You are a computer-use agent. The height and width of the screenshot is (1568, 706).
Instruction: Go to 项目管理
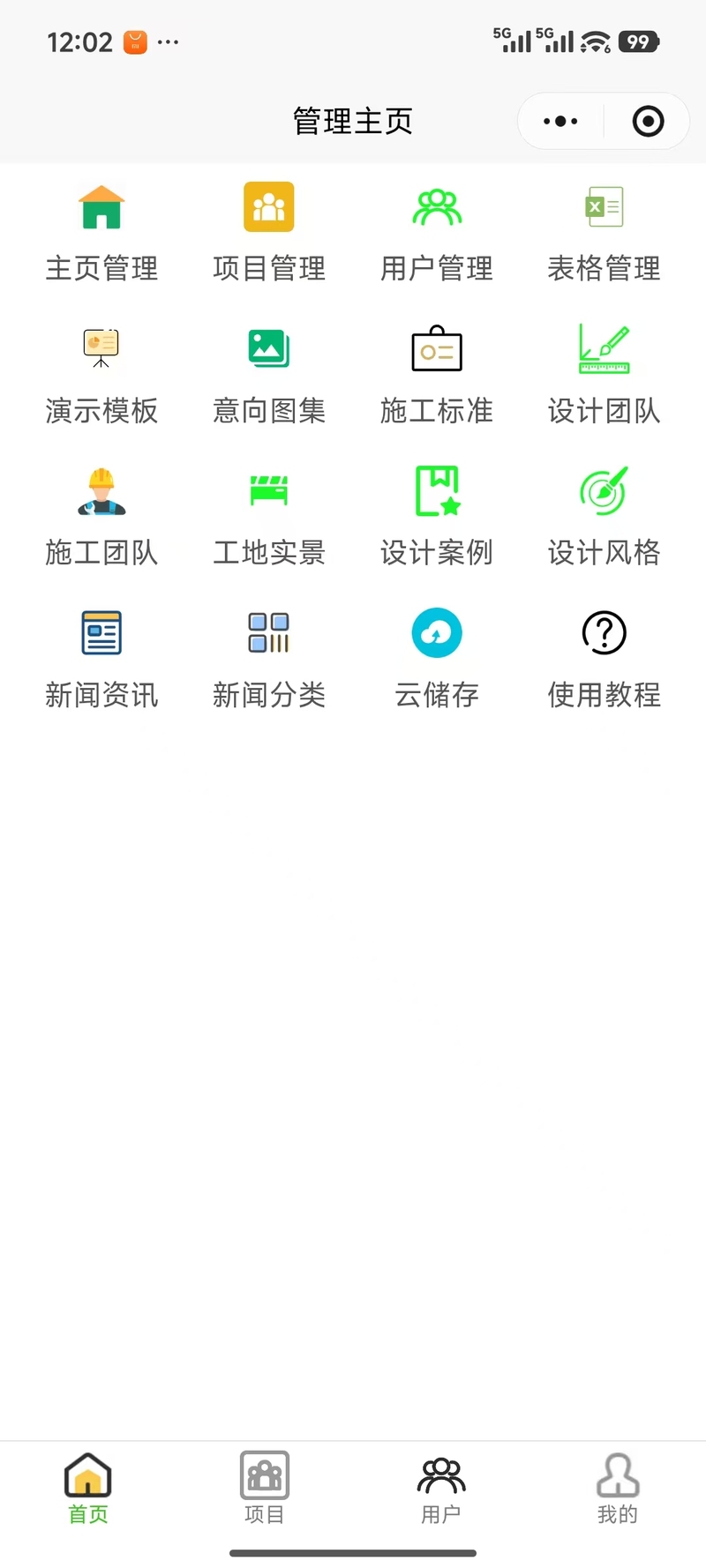point(269,233)
